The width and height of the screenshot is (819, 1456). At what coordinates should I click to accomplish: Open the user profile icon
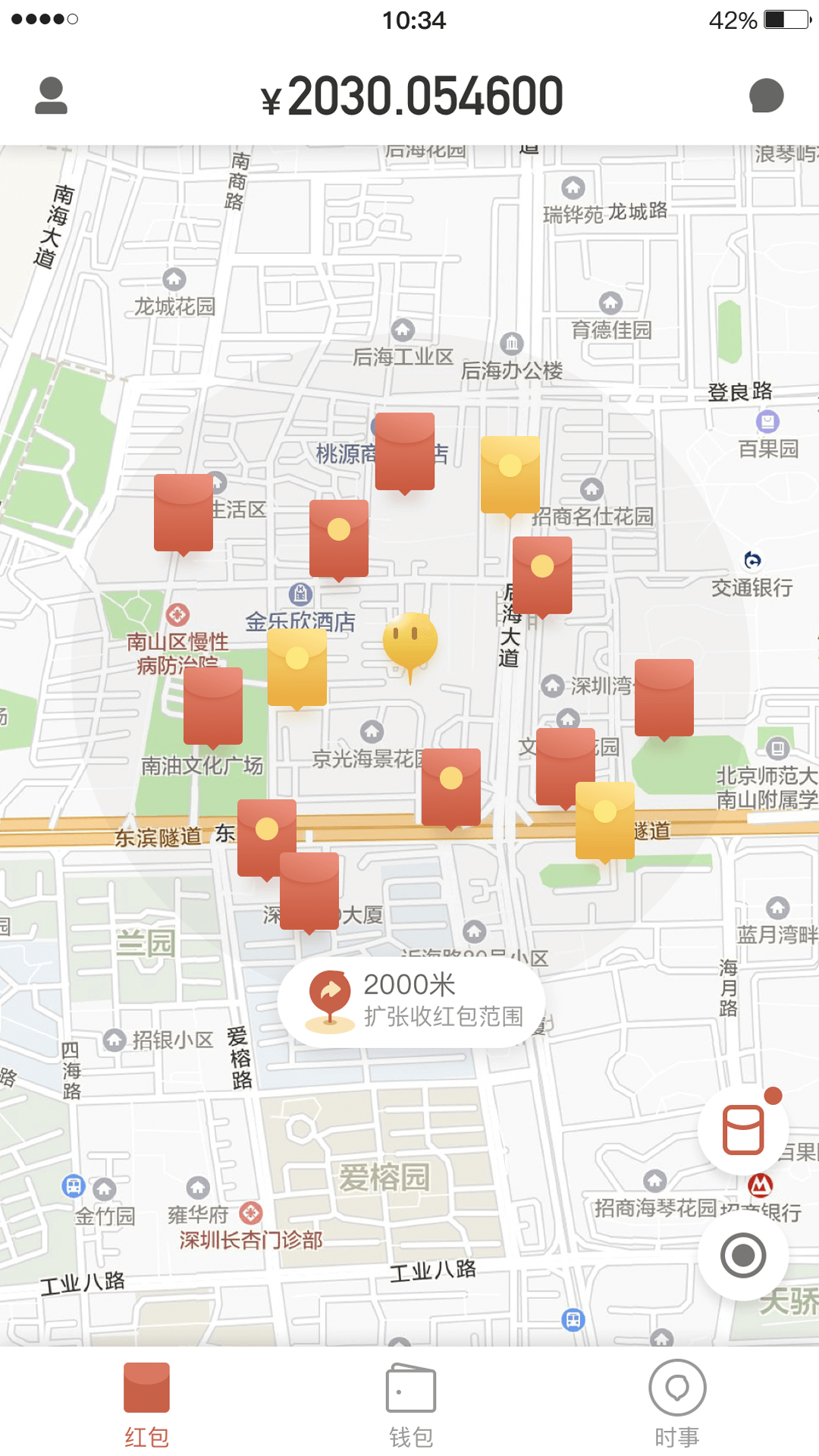click(51, 96)
